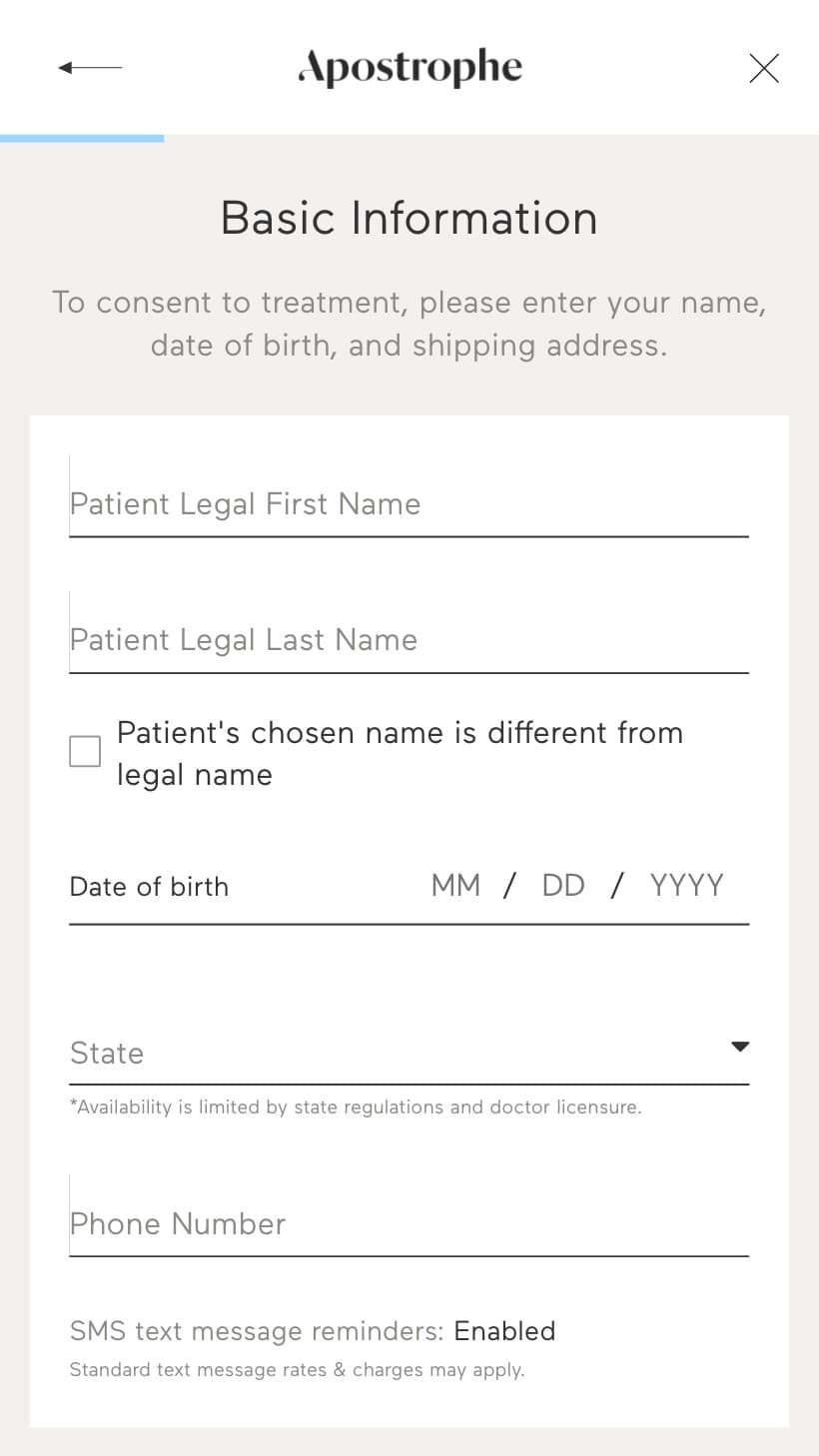Tap the Patient Legal First Name field

click(409, 496)
